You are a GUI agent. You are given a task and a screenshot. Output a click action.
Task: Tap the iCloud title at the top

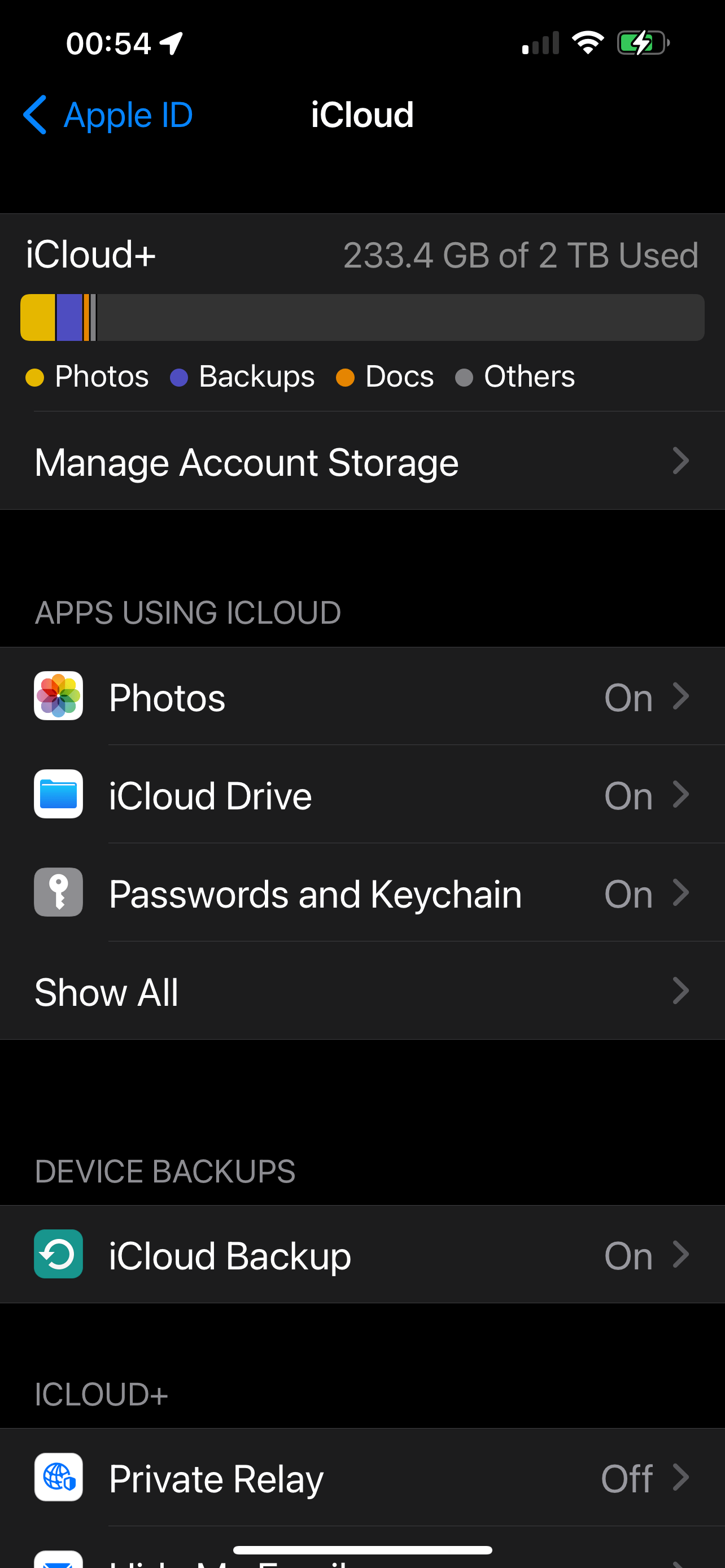[x=362, y=115]
